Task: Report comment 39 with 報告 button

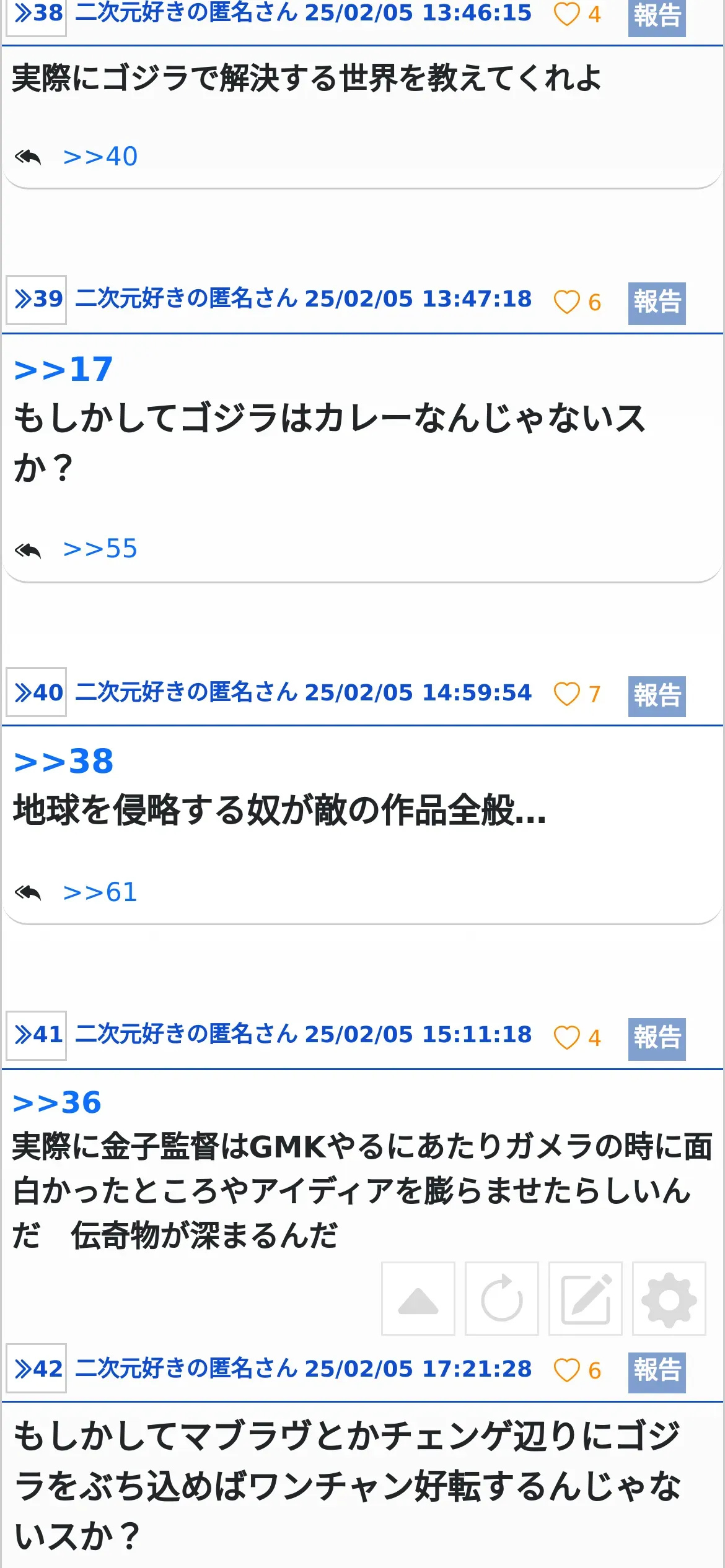Action: pos(656,303)
